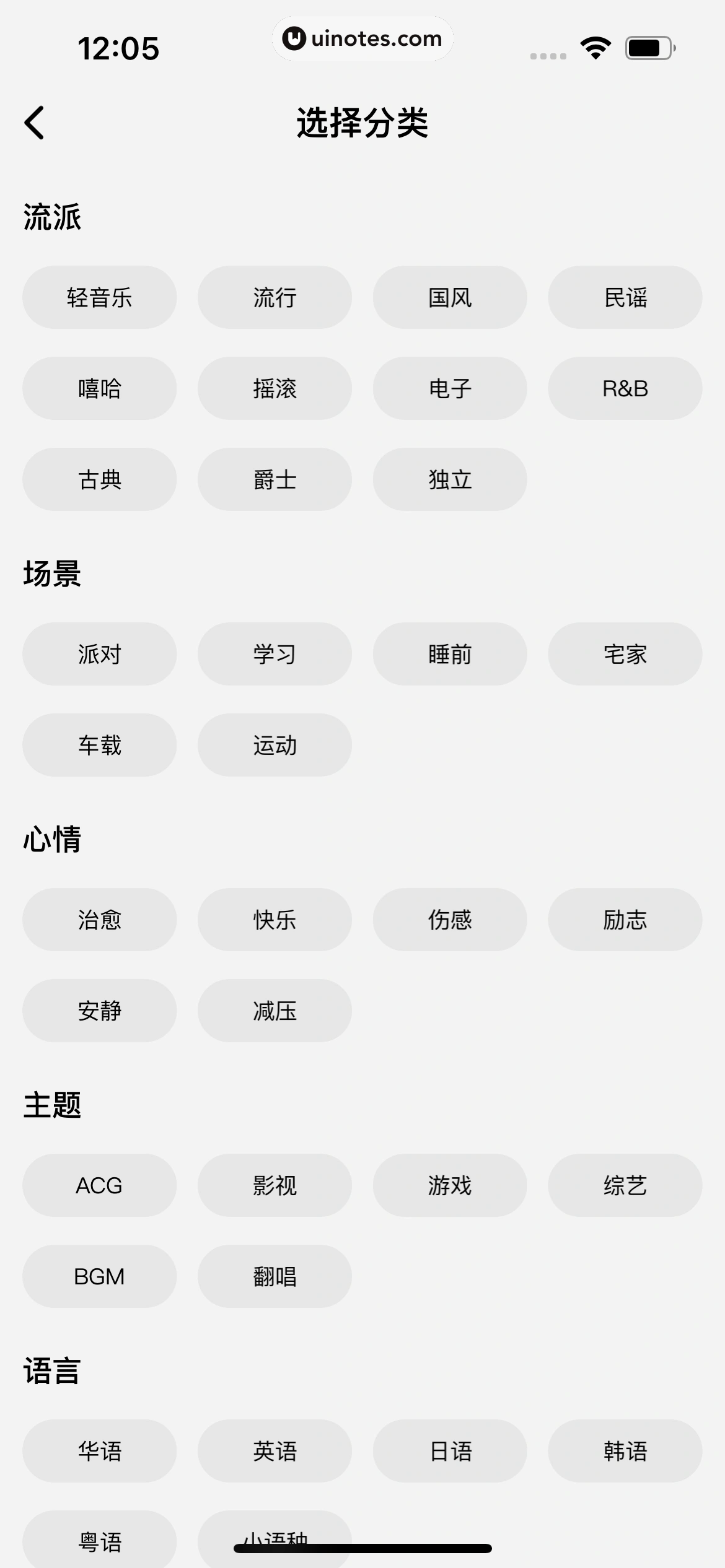The width and height of the screenshot is (725, 1568).
Task: Select the 爵士 genre
Action: click(x=275, y=479)
